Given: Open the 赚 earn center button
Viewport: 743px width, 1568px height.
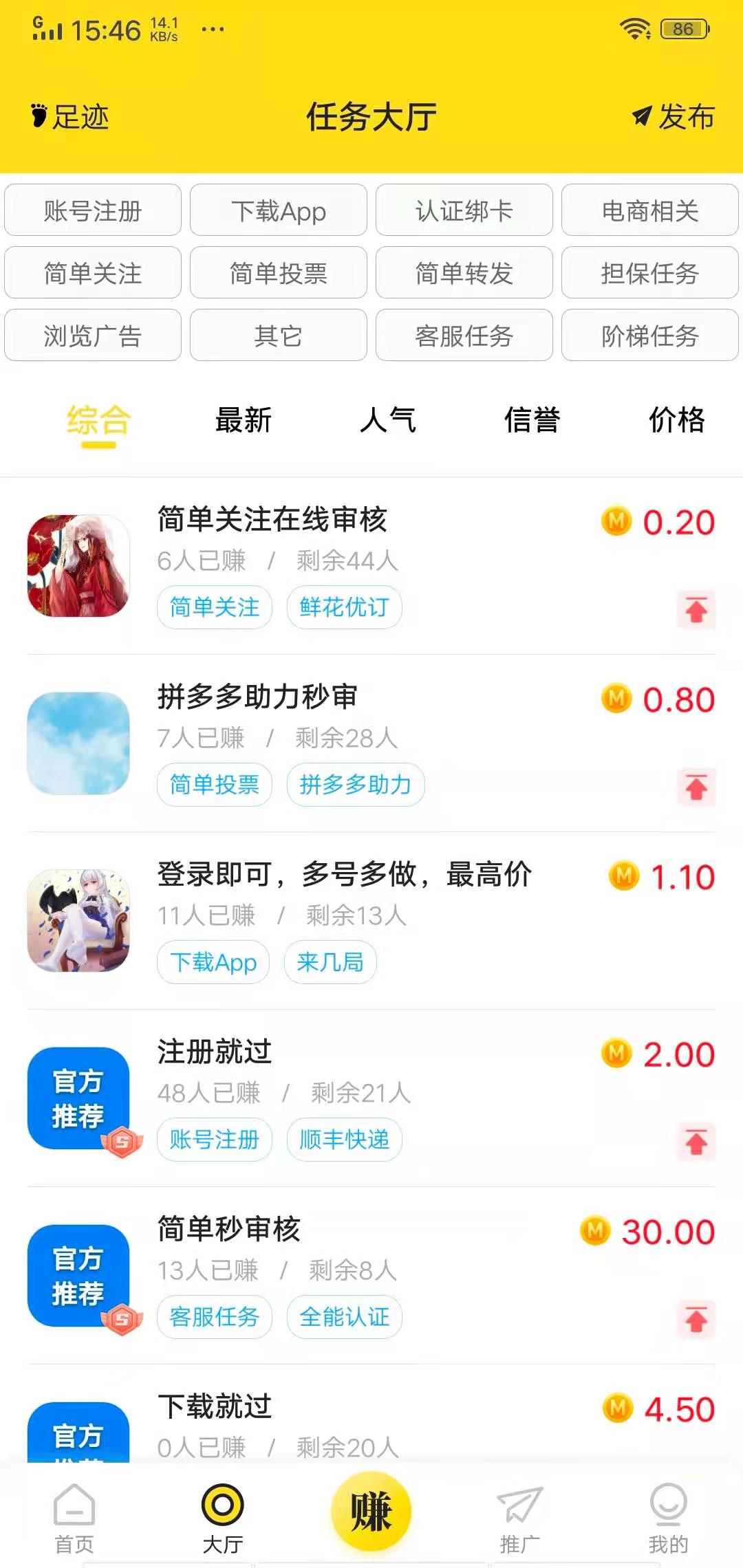Looking at the screenshot, I should point(371,1510).
